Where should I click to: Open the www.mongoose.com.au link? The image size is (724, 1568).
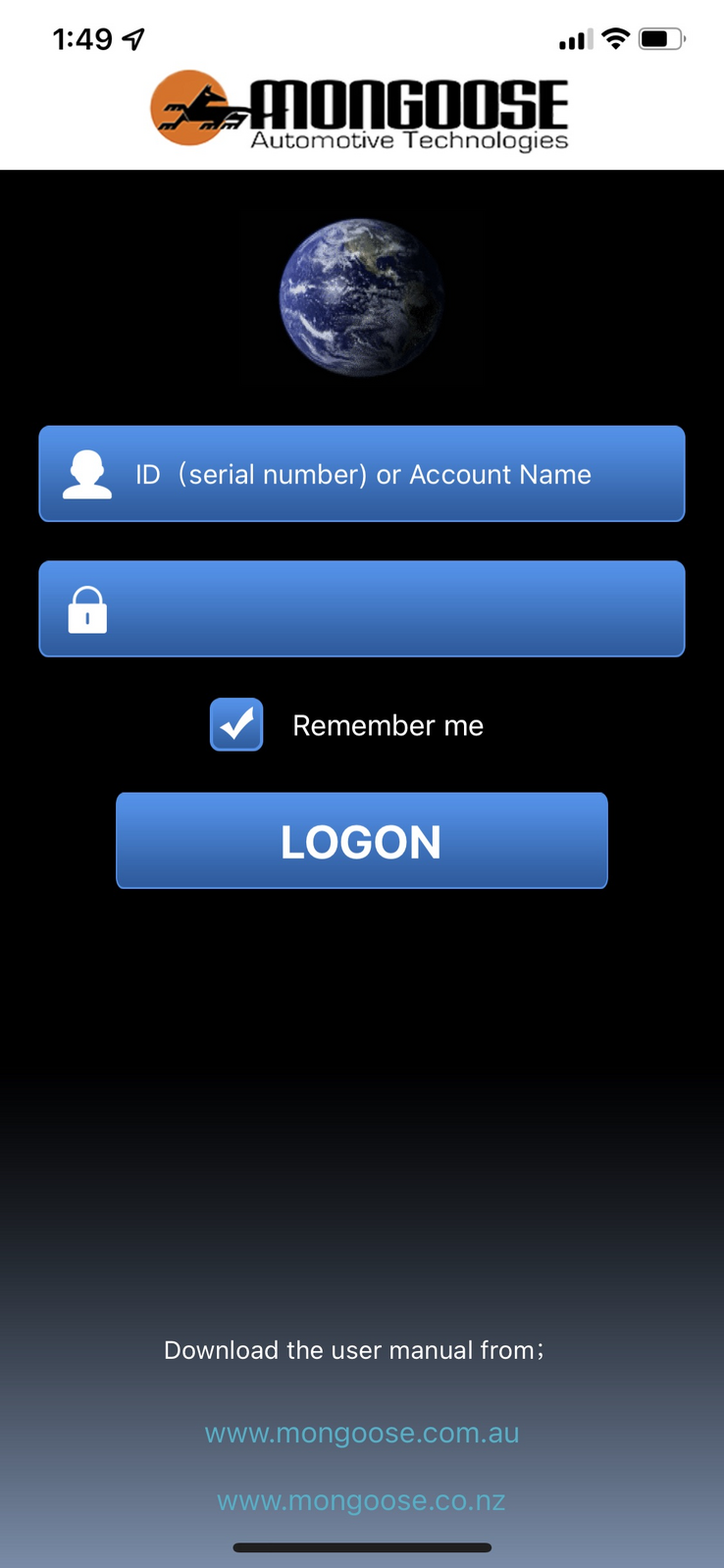click(x=362, y=1434)
